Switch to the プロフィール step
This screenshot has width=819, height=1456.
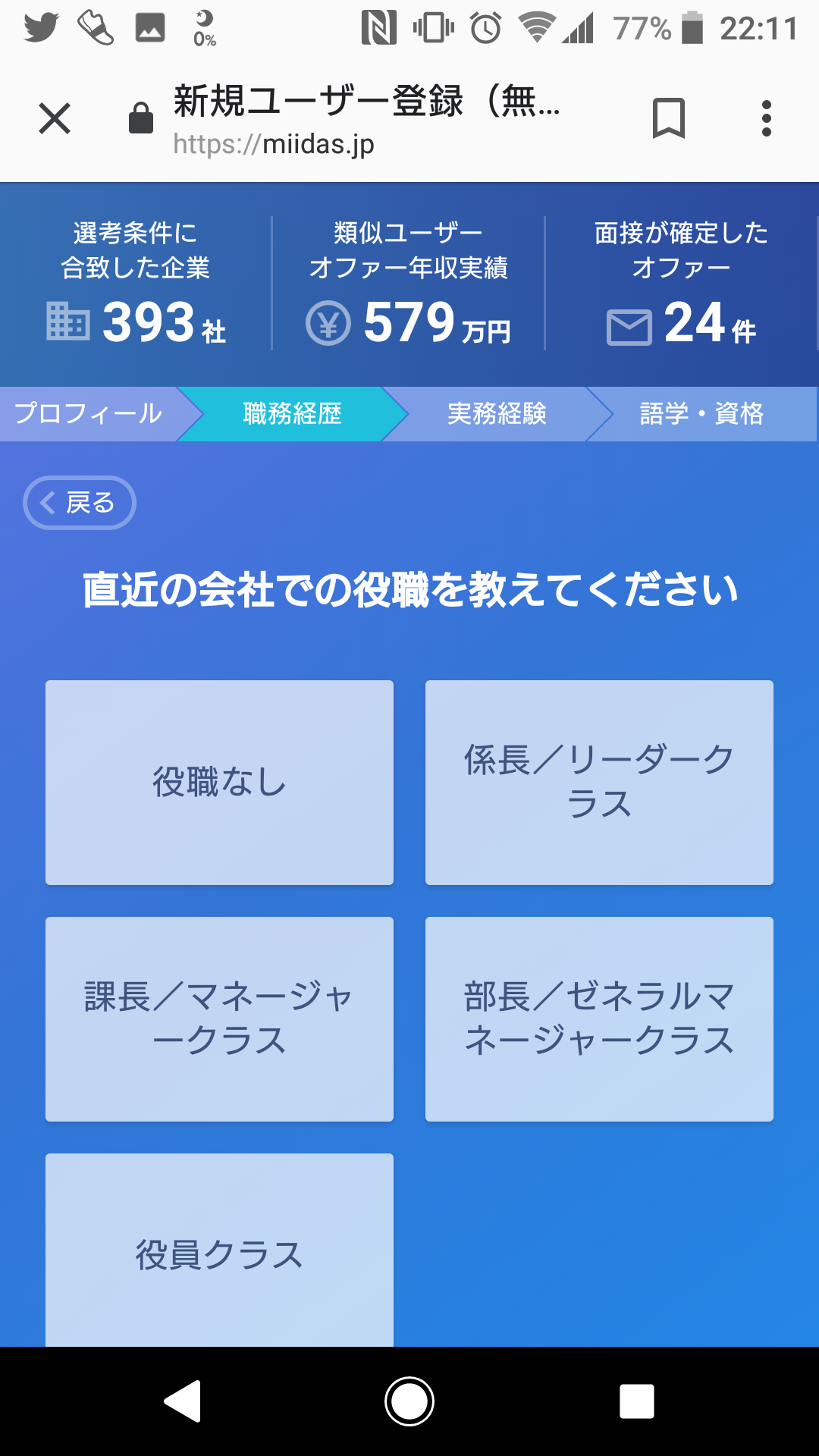tap(89, 414)
